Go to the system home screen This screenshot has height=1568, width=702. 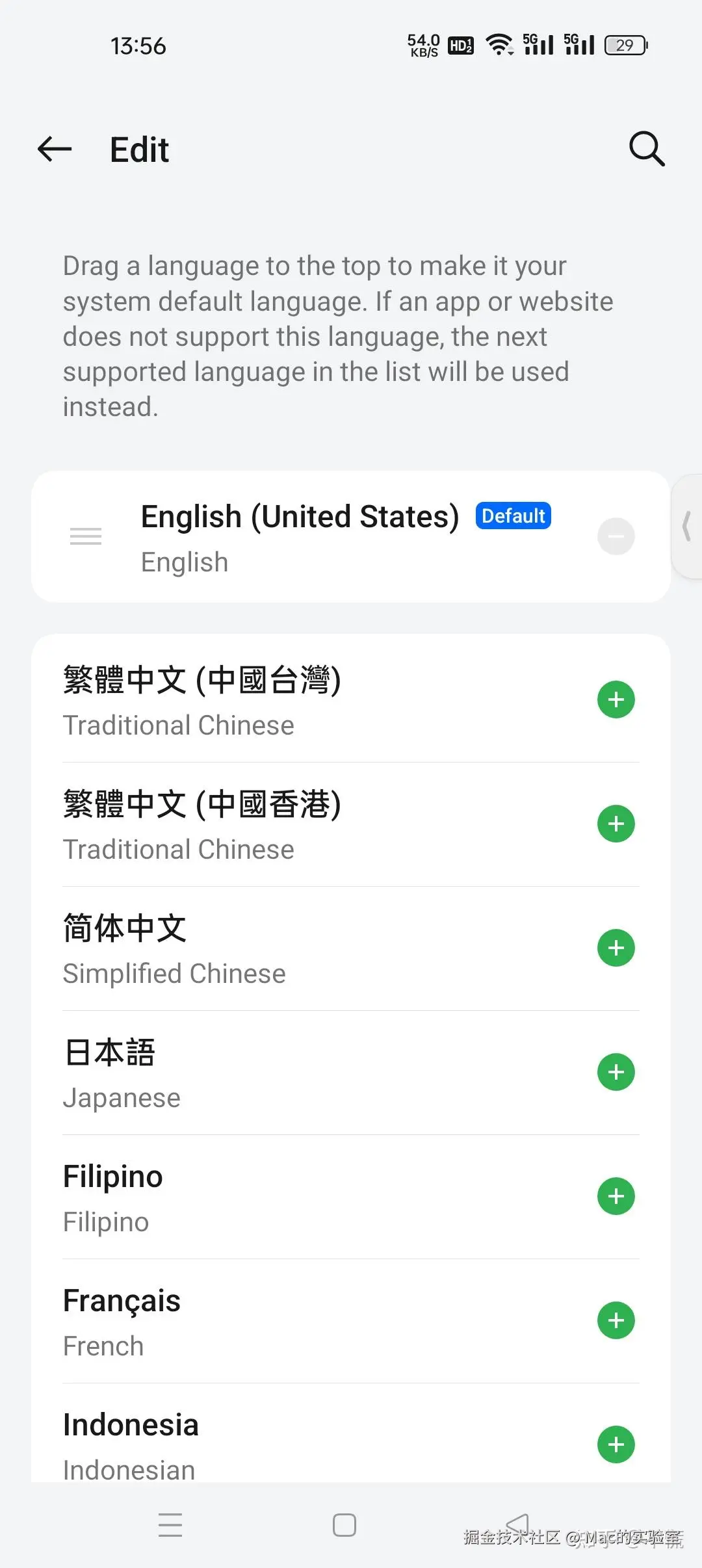pos(344,1525)
